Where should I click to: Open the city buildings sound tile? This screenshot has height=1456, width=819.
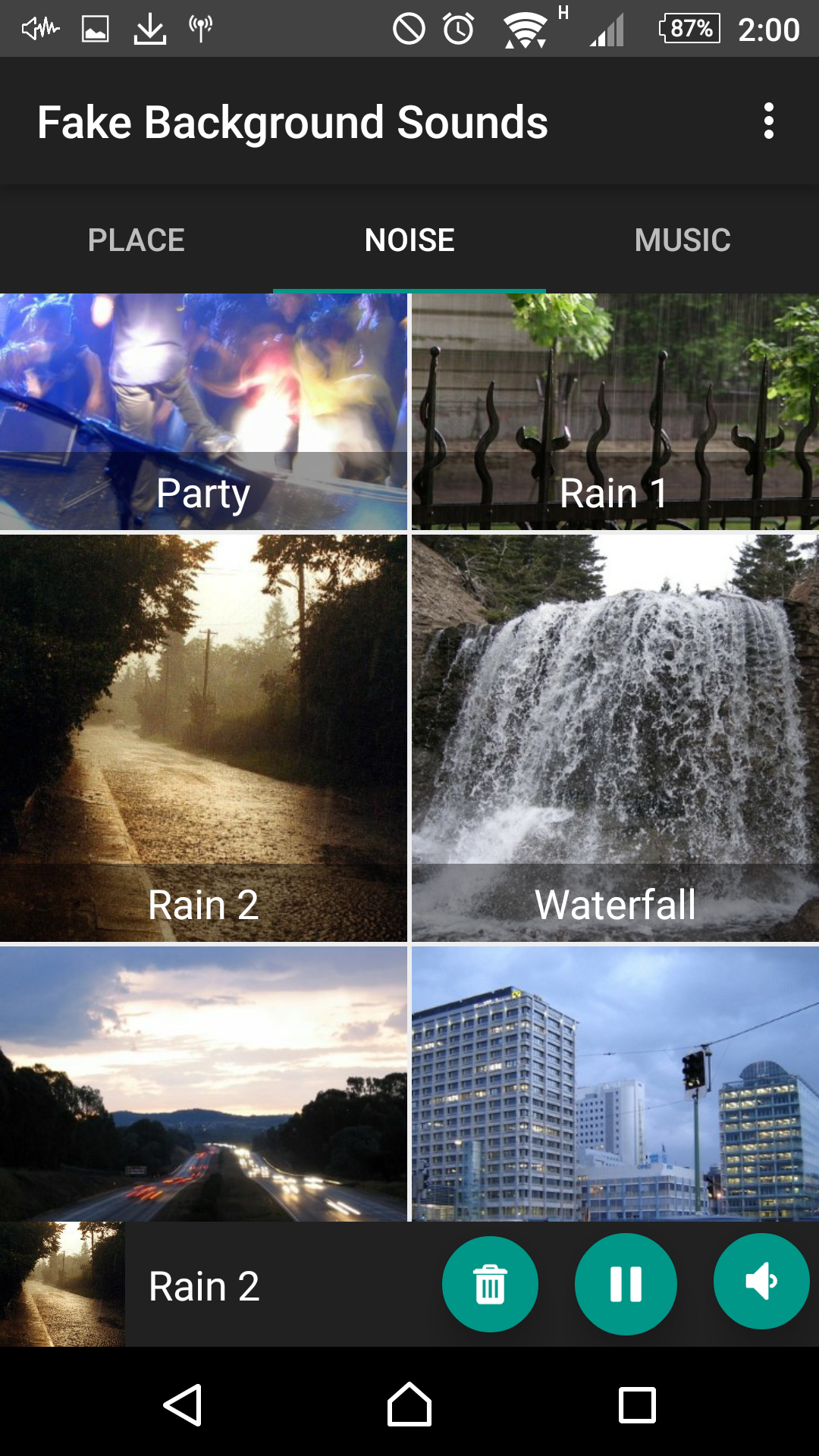tap(615, 1084)
